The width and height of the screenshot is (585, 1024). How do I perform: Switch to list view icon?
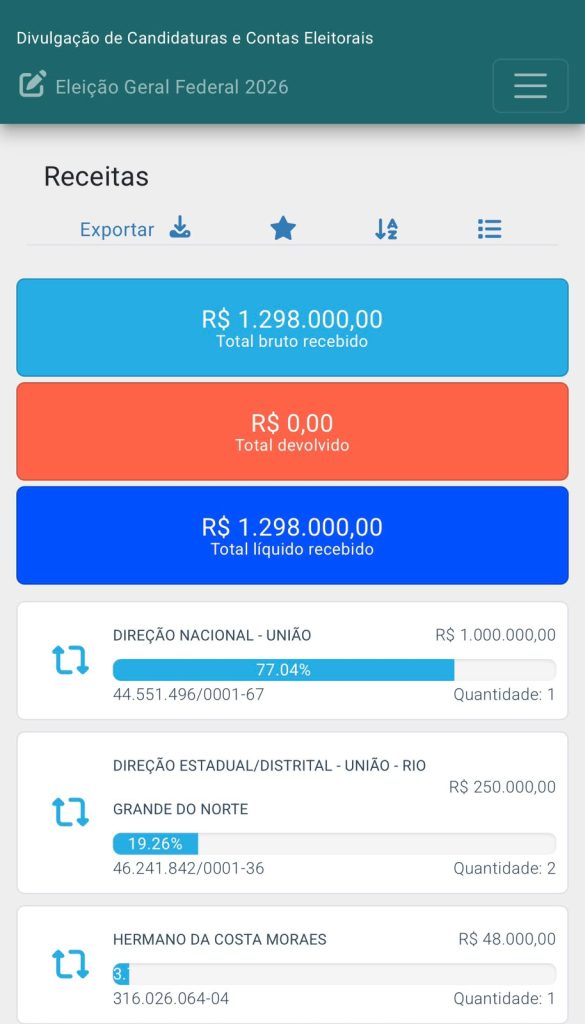point(489,229)
